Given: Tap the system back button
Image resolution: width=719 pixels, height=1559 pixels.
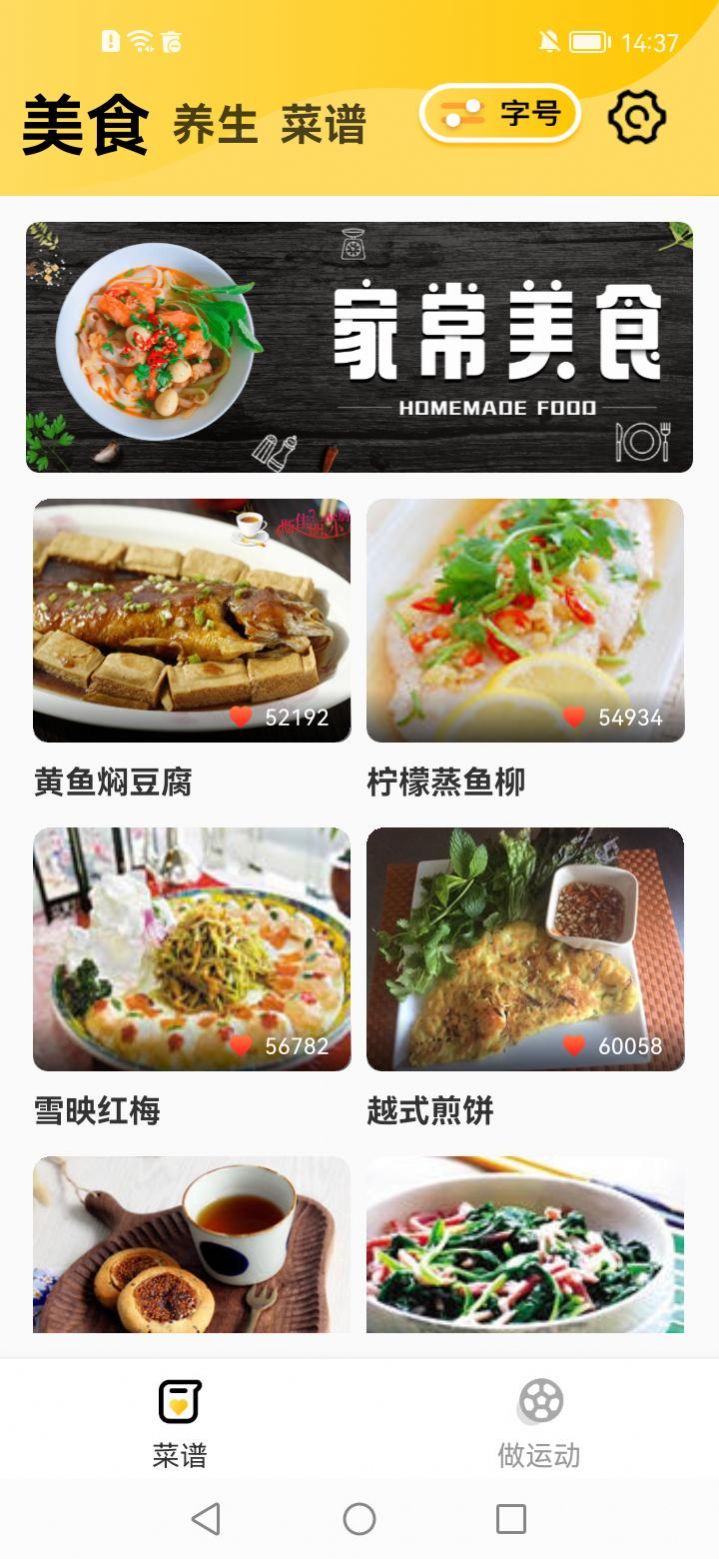Looking at the screenshot, I should pyautogui.click(x=206, y=1519).
